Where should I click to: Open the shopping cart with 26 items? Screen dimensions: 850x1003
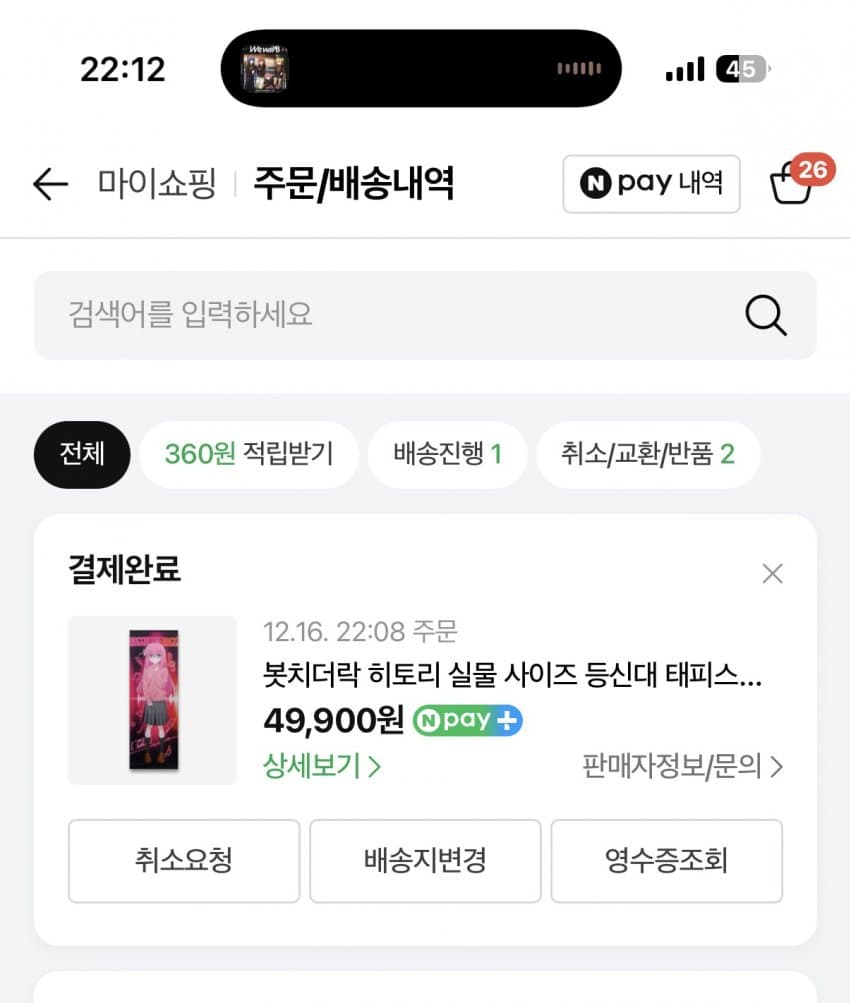[x=792, y=183]
